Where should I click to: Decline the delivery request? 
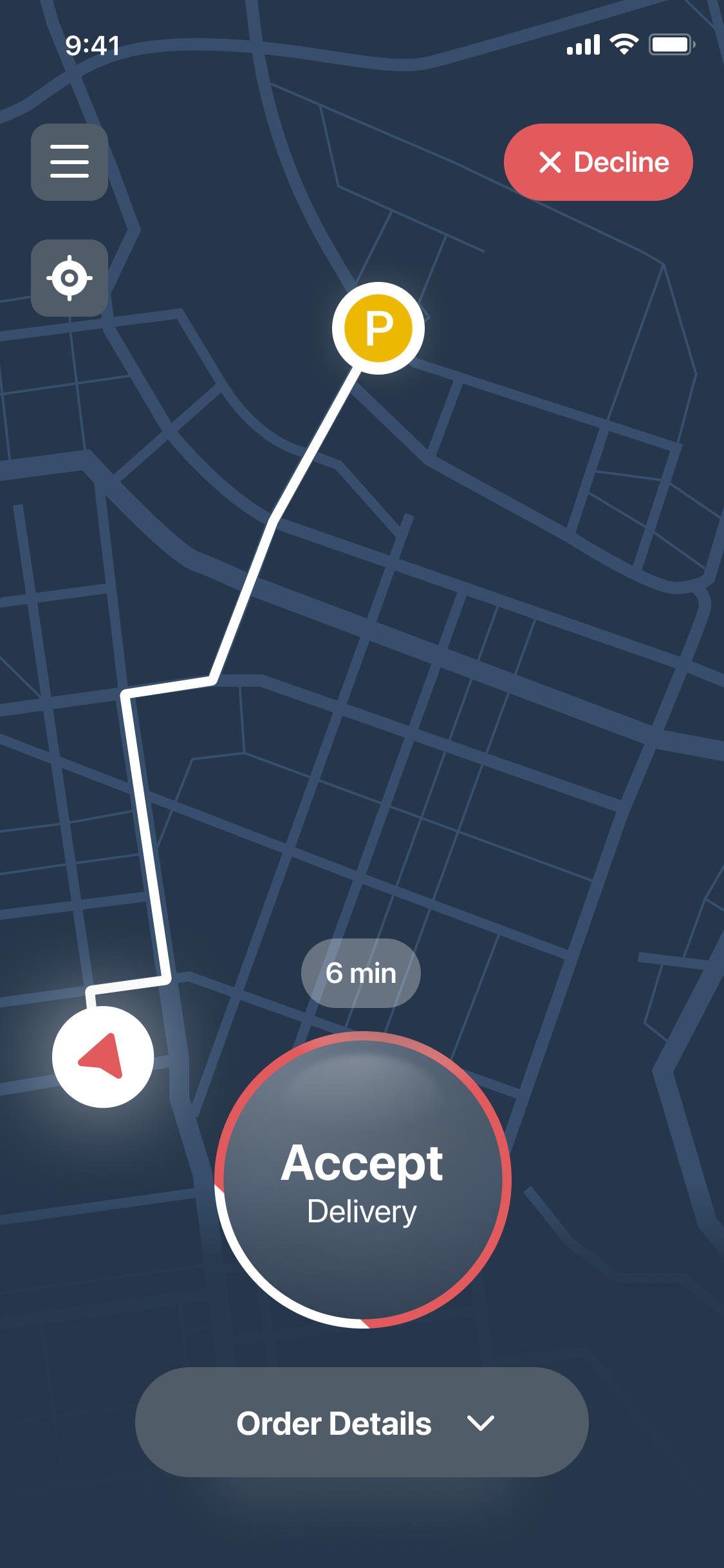[599, 162]
